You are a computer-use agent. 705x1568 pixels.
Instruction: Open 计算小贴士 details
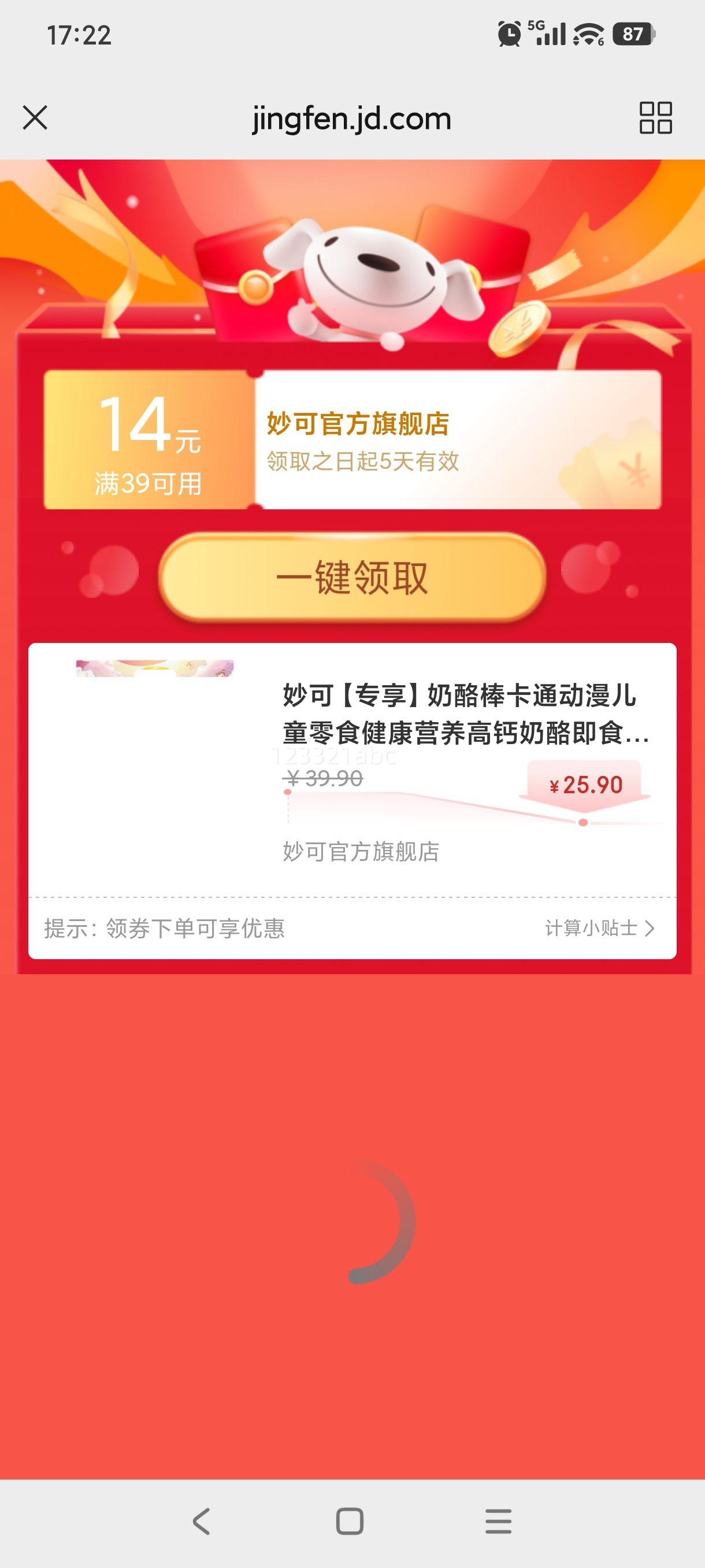(x=589, y=927)
